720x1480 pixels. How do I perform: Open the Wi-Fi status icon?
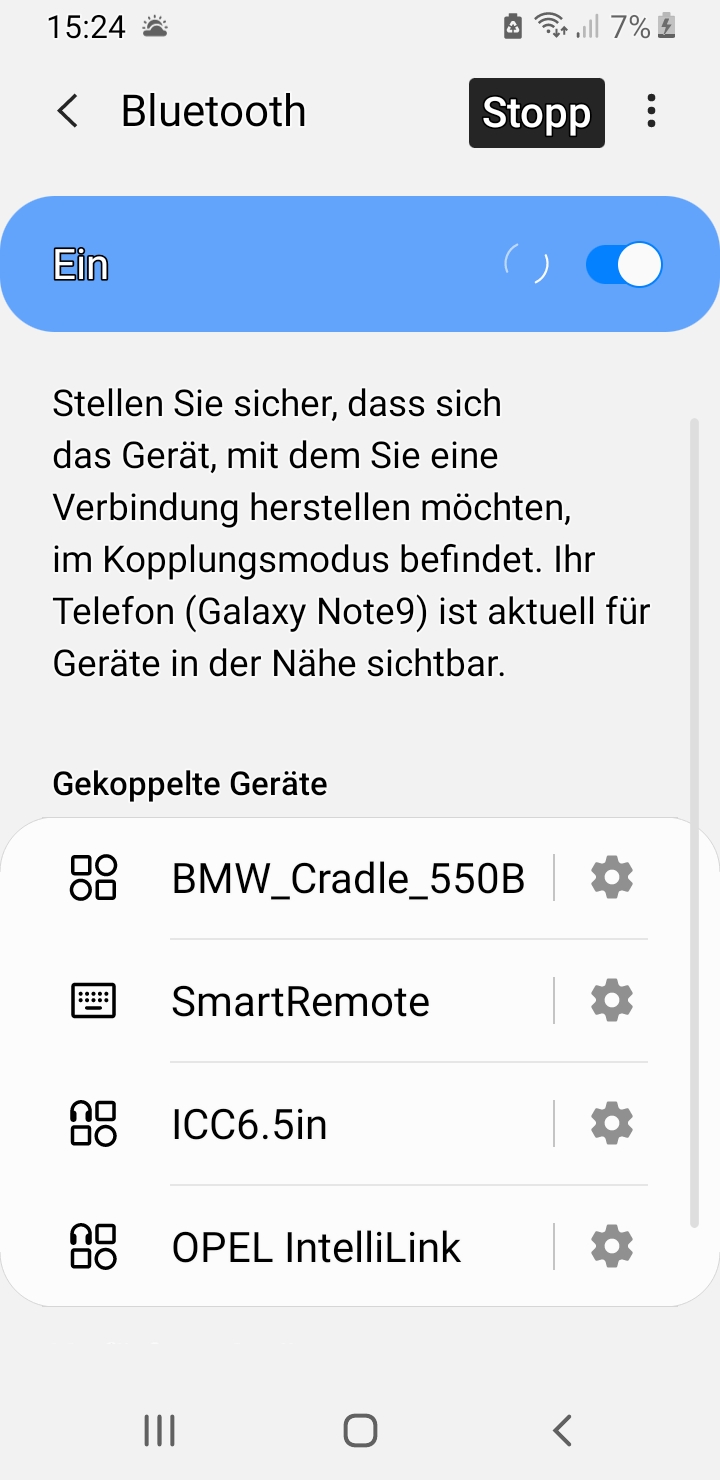pos(551,27)
